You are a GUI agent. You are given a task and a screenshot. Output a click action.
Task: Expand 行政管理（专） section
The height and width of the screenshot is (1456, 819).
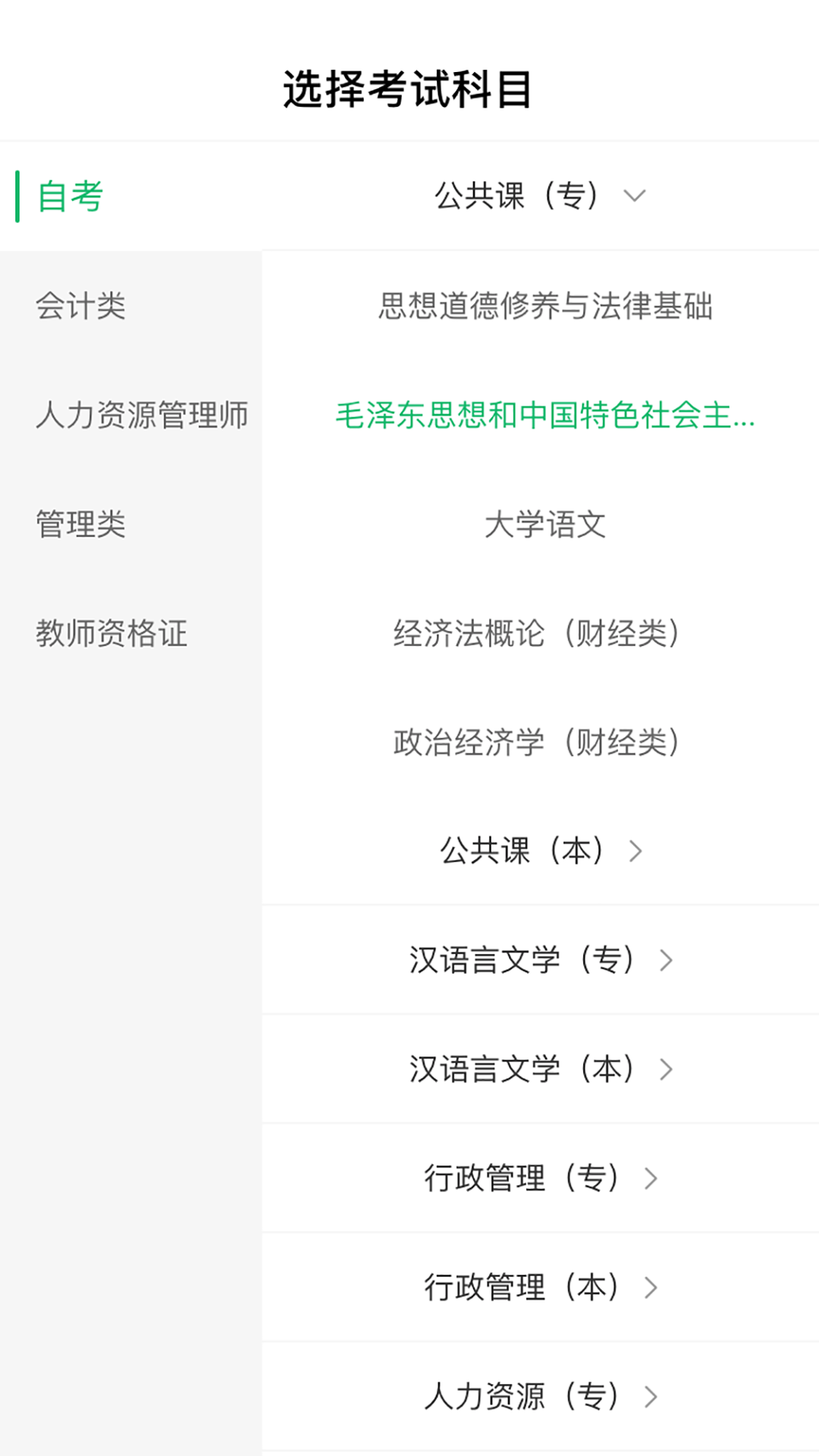pos(541,1178)
